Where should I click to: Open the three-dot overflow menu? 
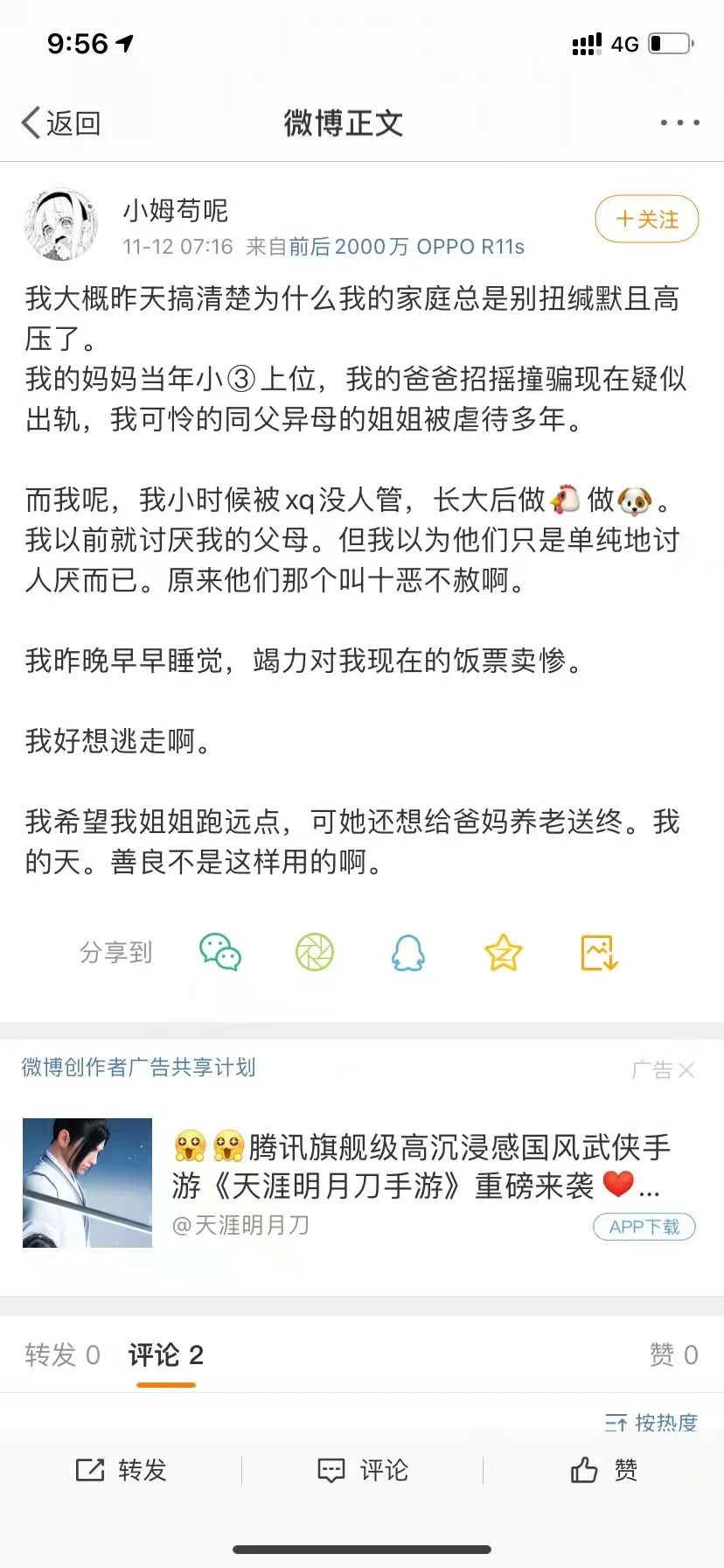point(679,123)
